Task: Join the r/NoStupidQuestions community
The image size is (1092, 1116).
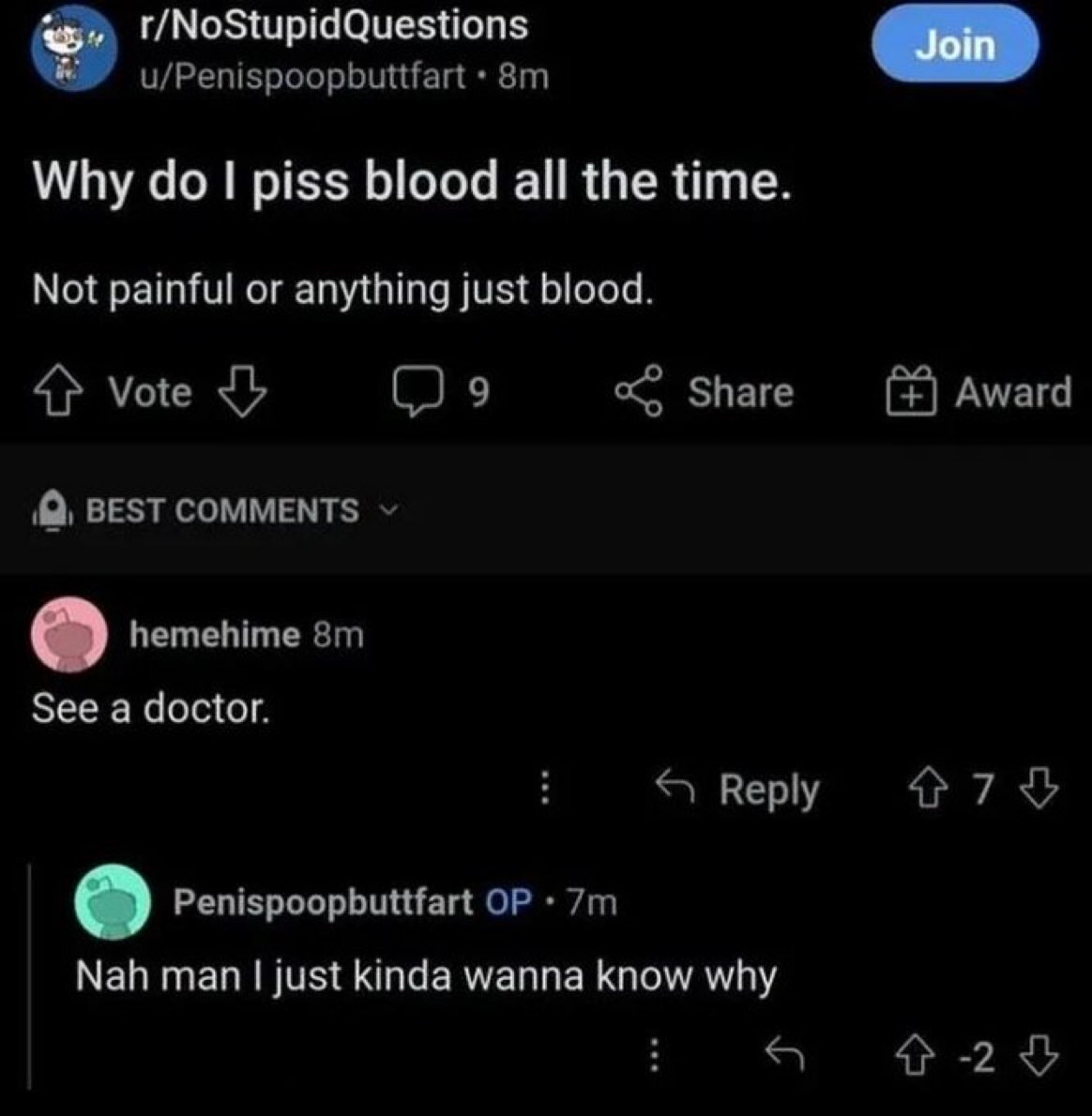Action: pyautogui.click(x=955, y=45)
